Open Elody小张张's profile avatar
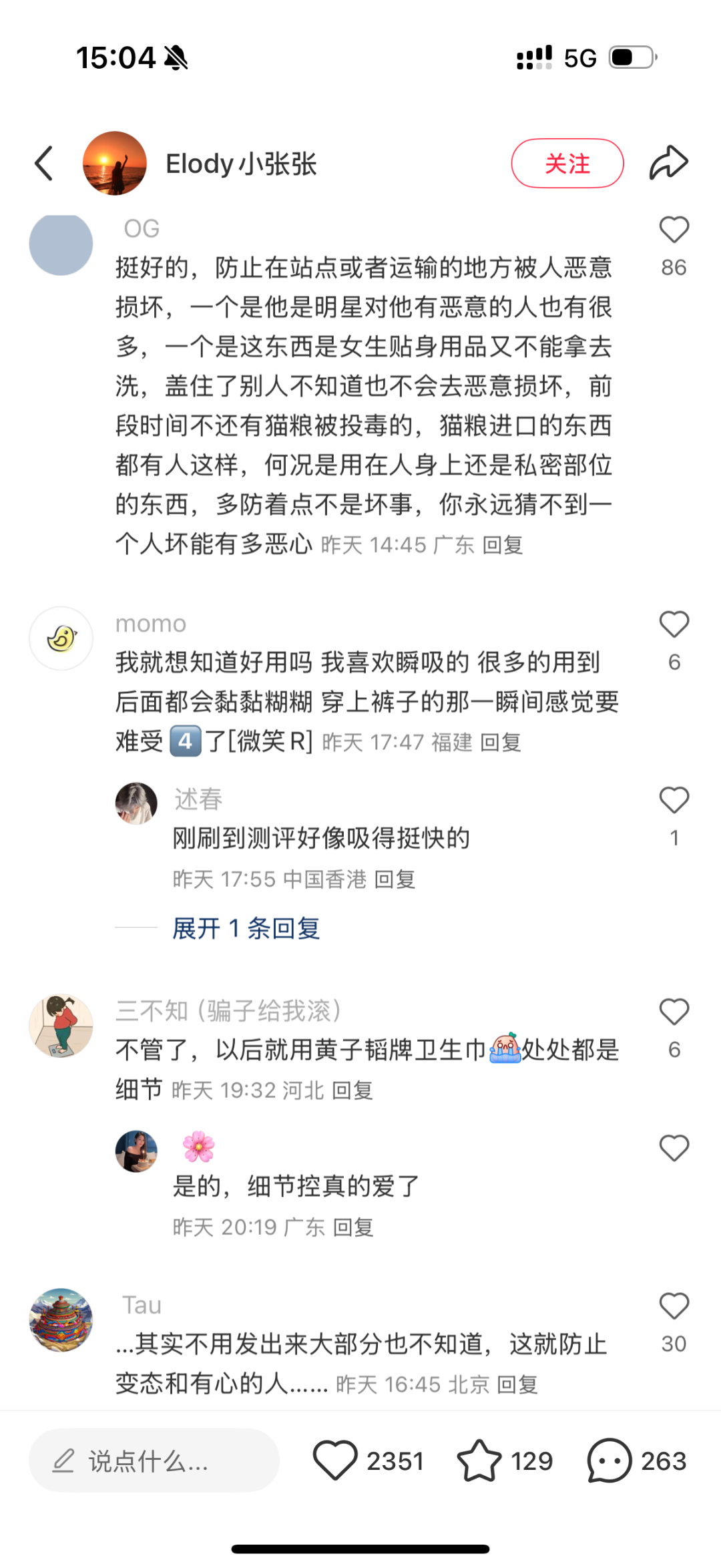 coord(115,164)
